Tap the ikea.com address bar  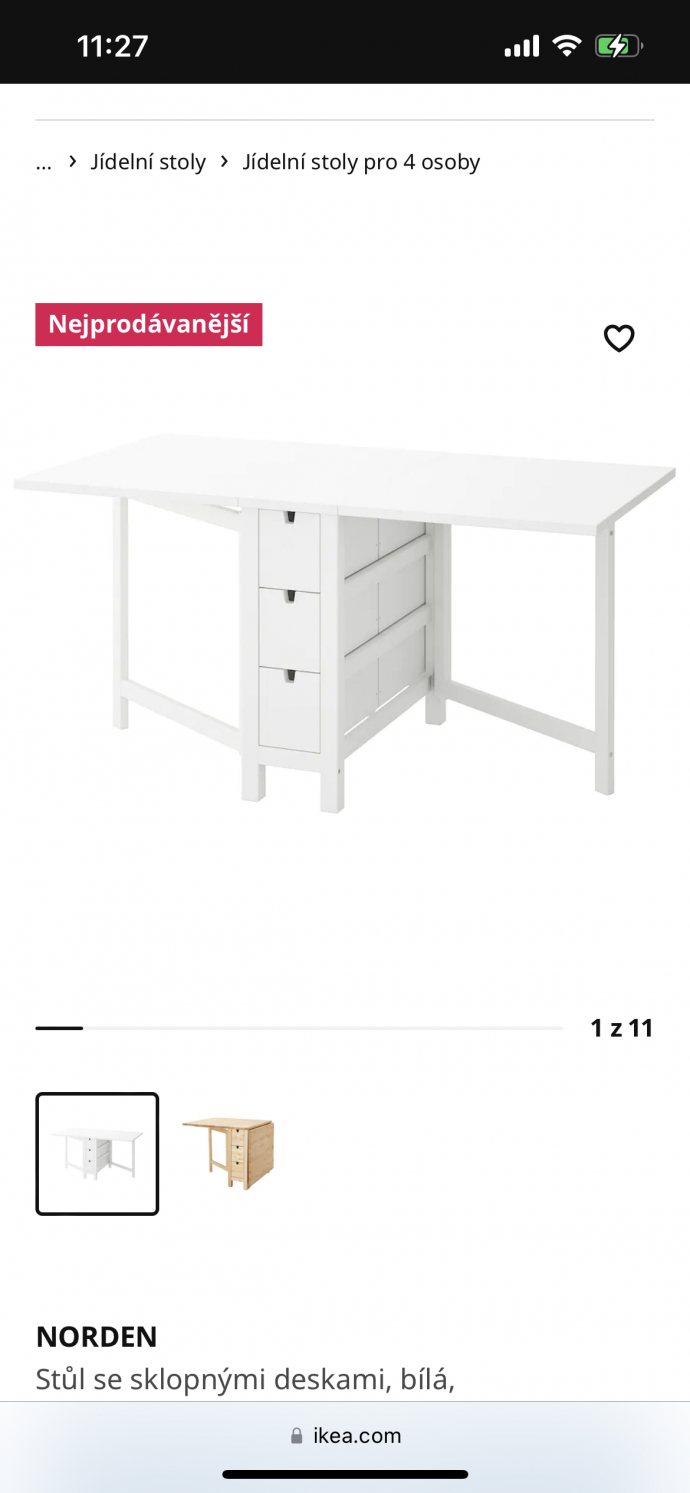[345, 1436]
